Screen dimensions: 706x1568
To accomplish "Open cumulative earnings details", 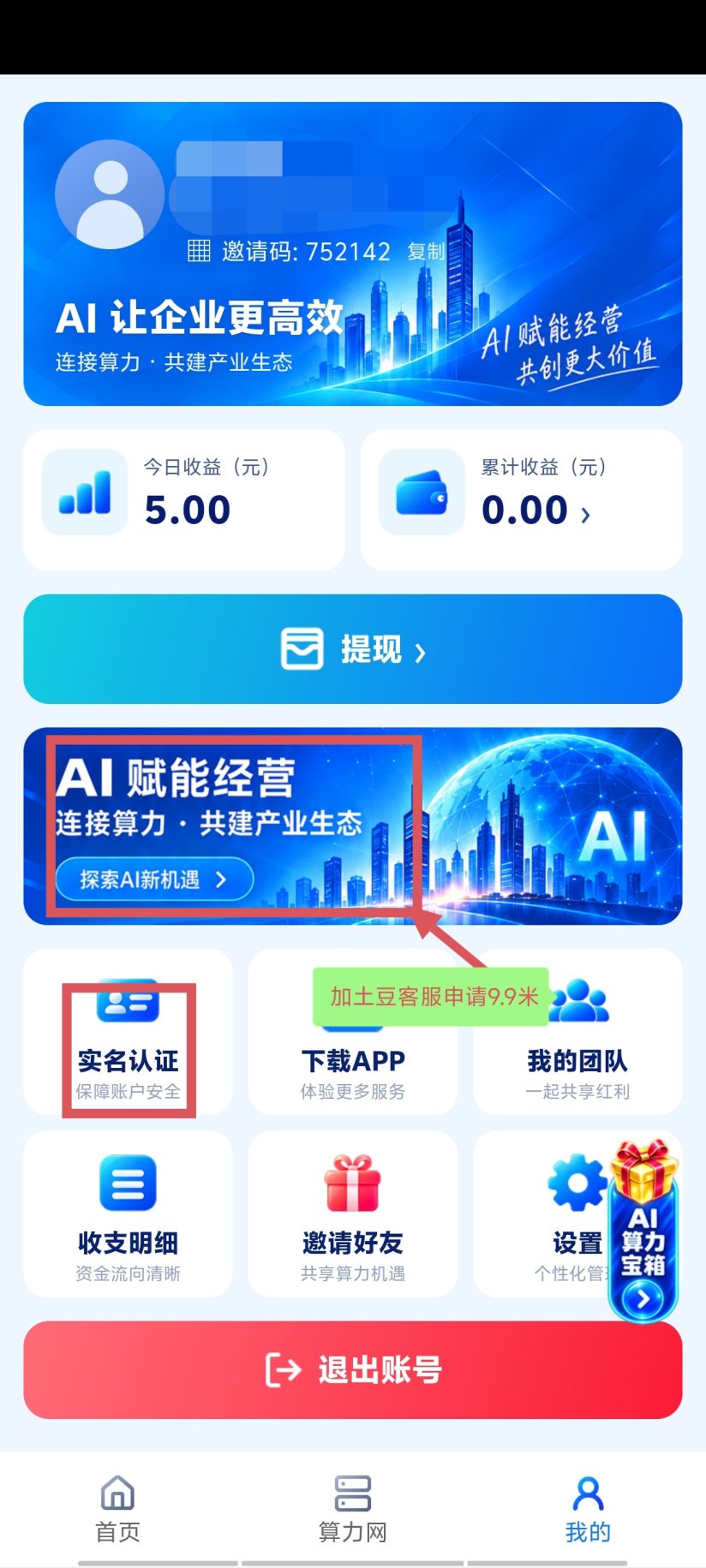I will point(522,500).
